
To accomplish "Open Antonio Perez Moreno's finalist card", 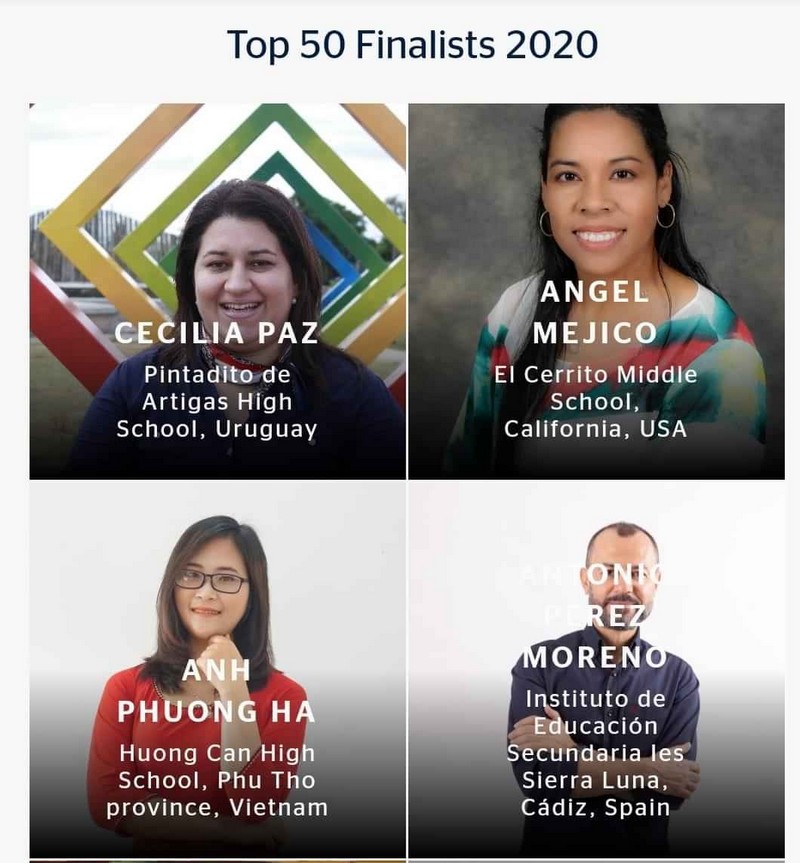I will tap(596, 669).
